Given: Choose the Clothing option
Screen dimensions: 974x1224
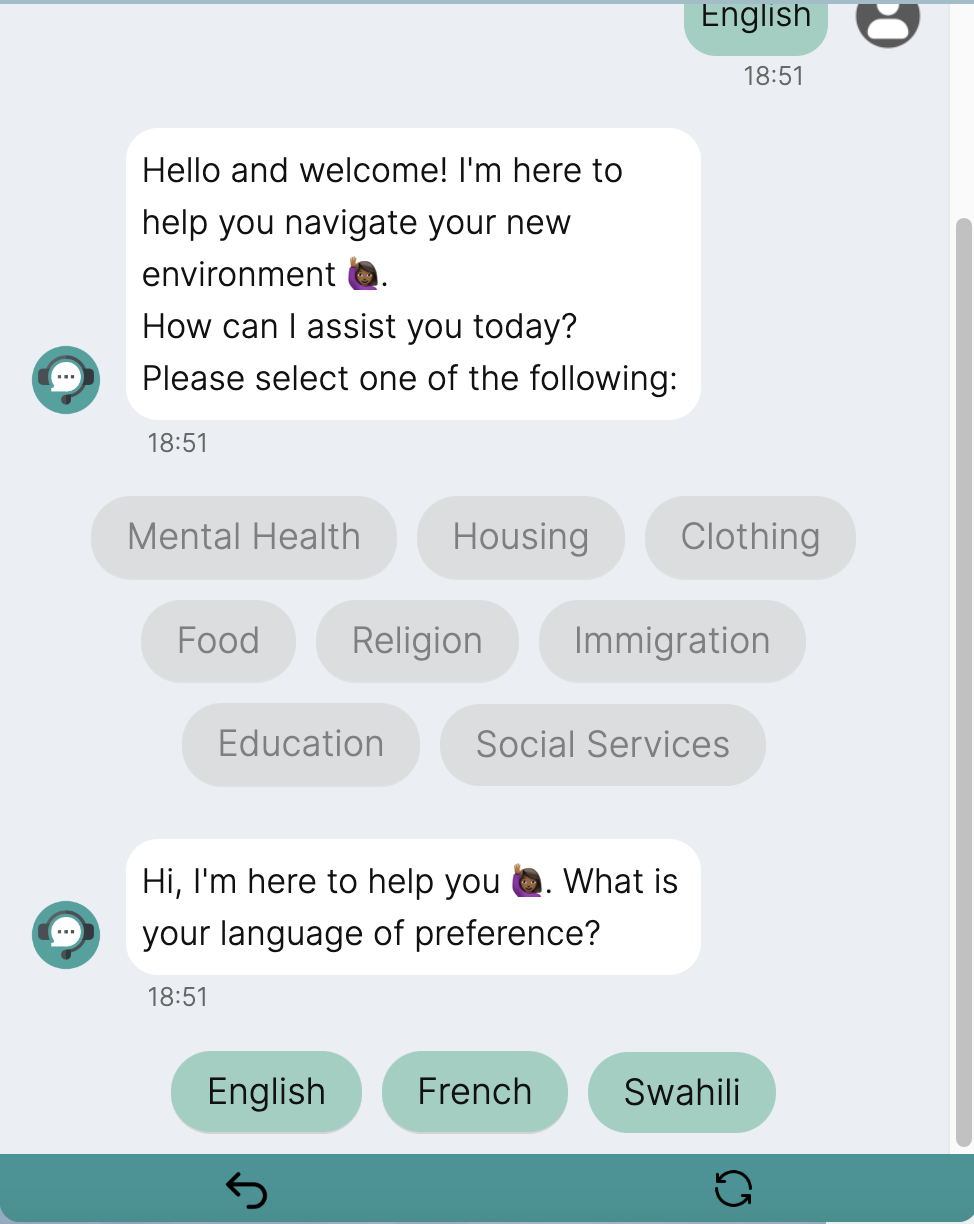Looking at the screenshot, I should click(x=750, y=537).
